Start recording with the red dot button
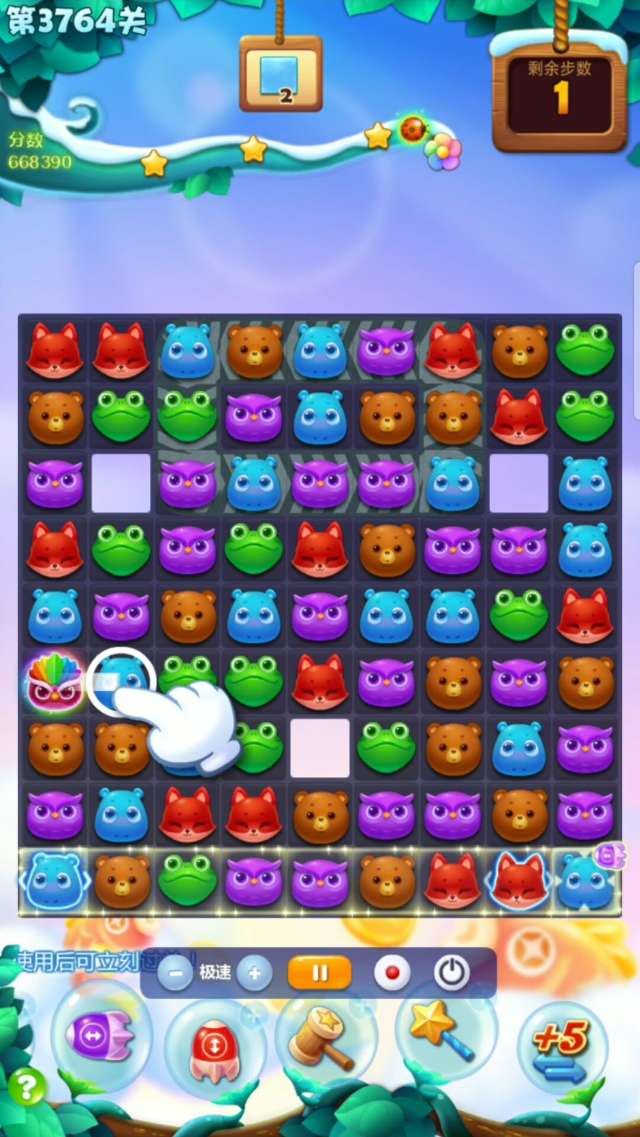The image size is (640, 1137). tap(391, 972)
